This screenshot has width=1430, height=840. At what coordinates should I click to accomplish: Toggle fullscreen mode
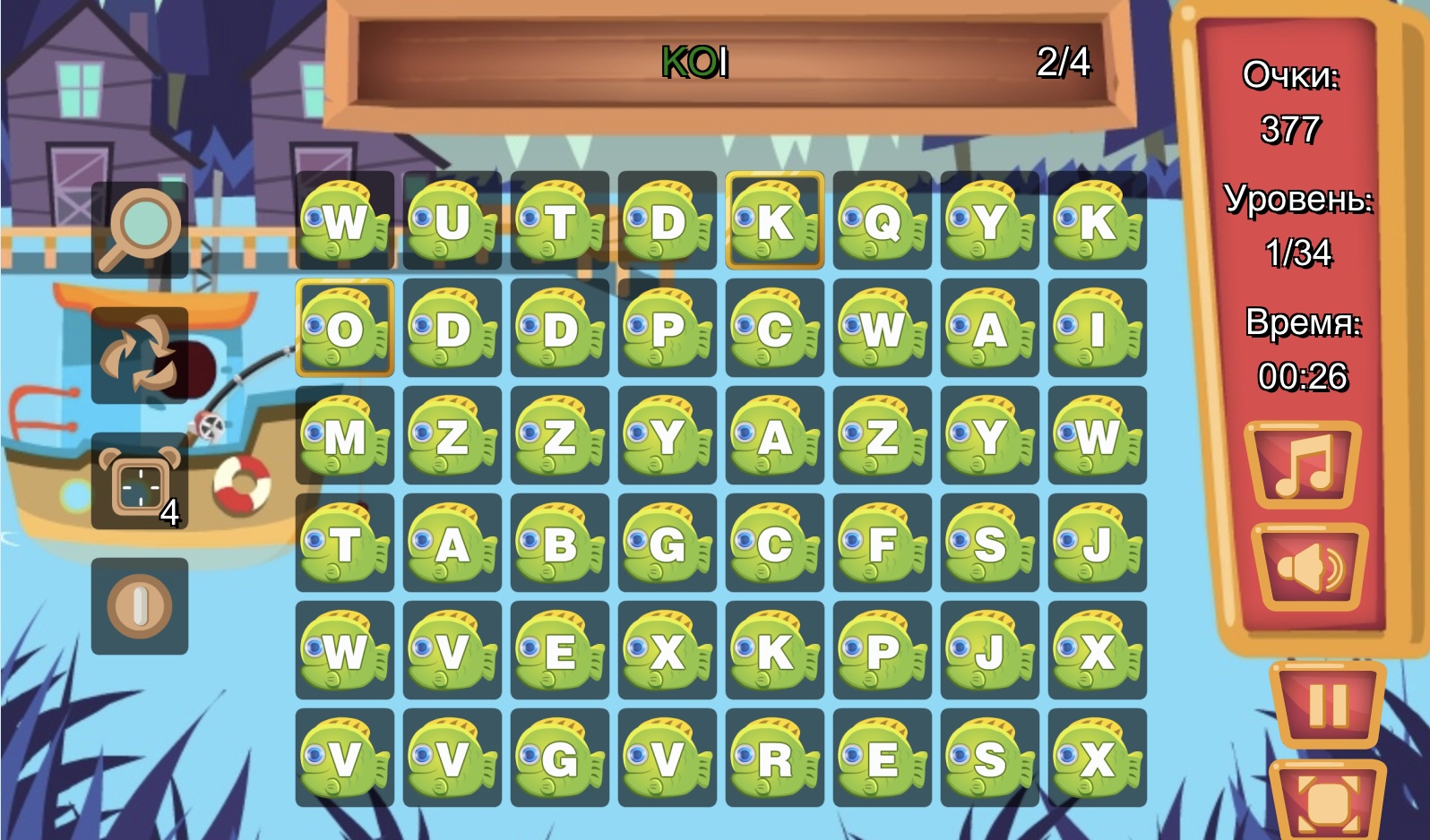pos(1328,801)
